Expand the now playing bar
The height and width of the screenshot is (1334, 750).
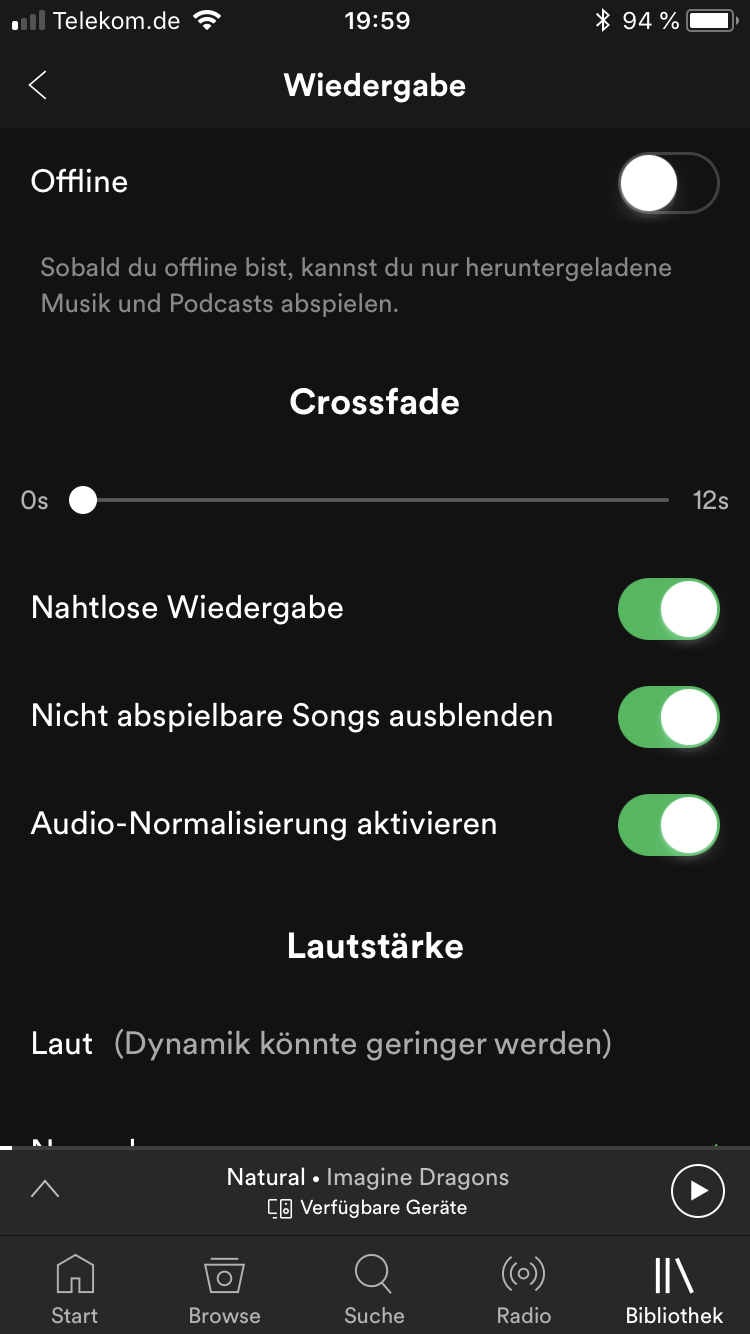46,1190
